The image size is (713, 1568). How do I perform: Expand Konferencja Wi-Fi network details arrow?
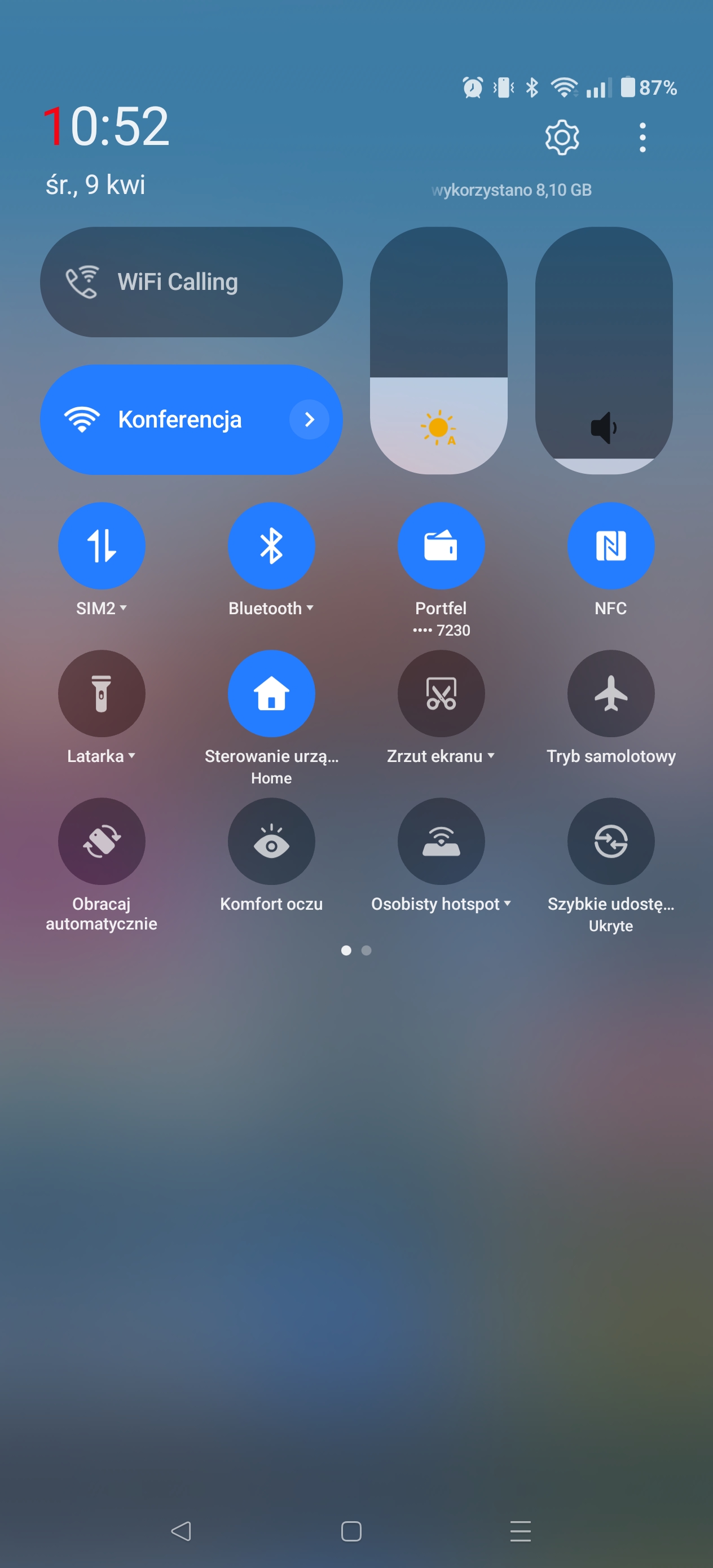309,420
